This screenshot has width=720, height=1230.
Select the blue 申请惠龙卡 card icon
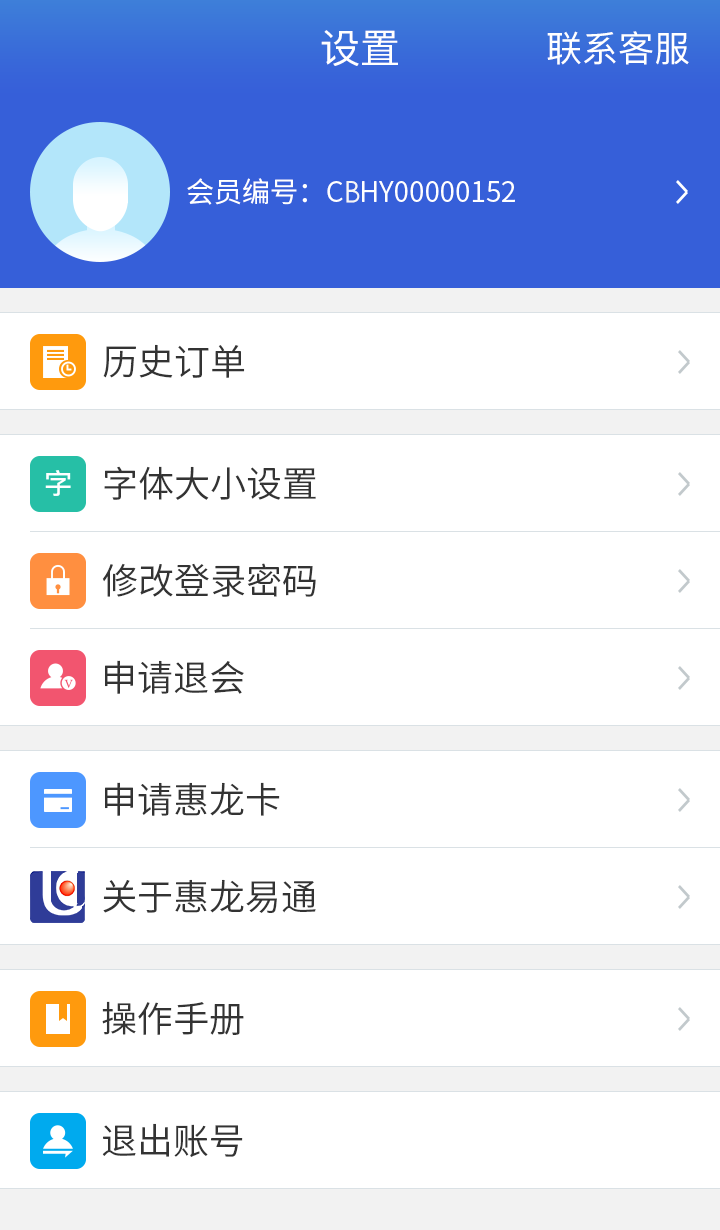[x=57, y=800]
